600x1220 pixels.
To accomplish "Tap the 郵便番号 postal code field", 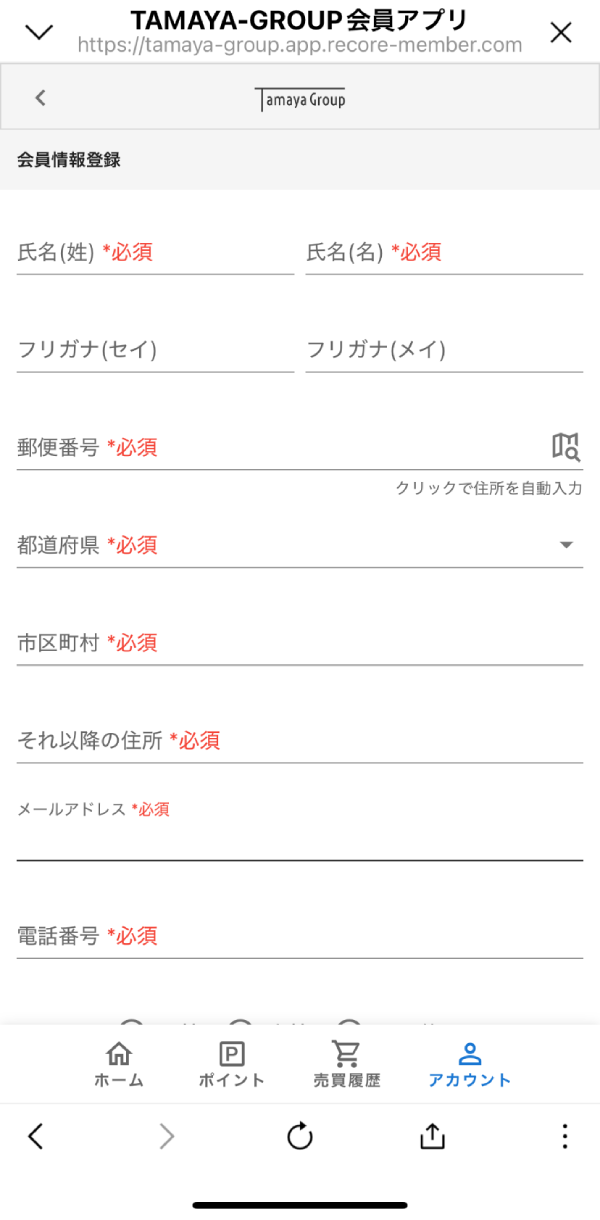I will coord(280,447).
